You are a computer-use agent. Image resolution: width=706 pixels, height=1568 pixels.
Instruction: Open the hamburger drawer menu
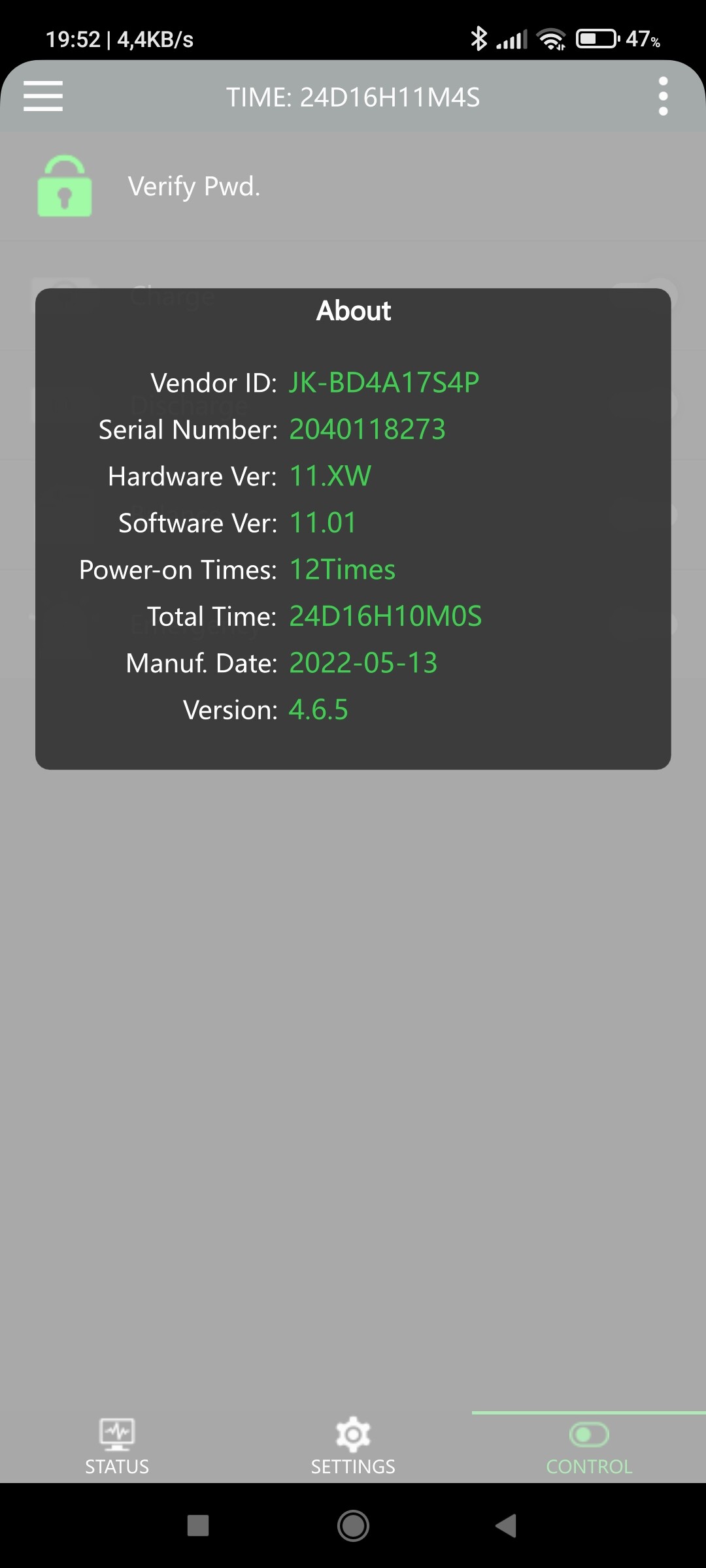coord(43,97)
